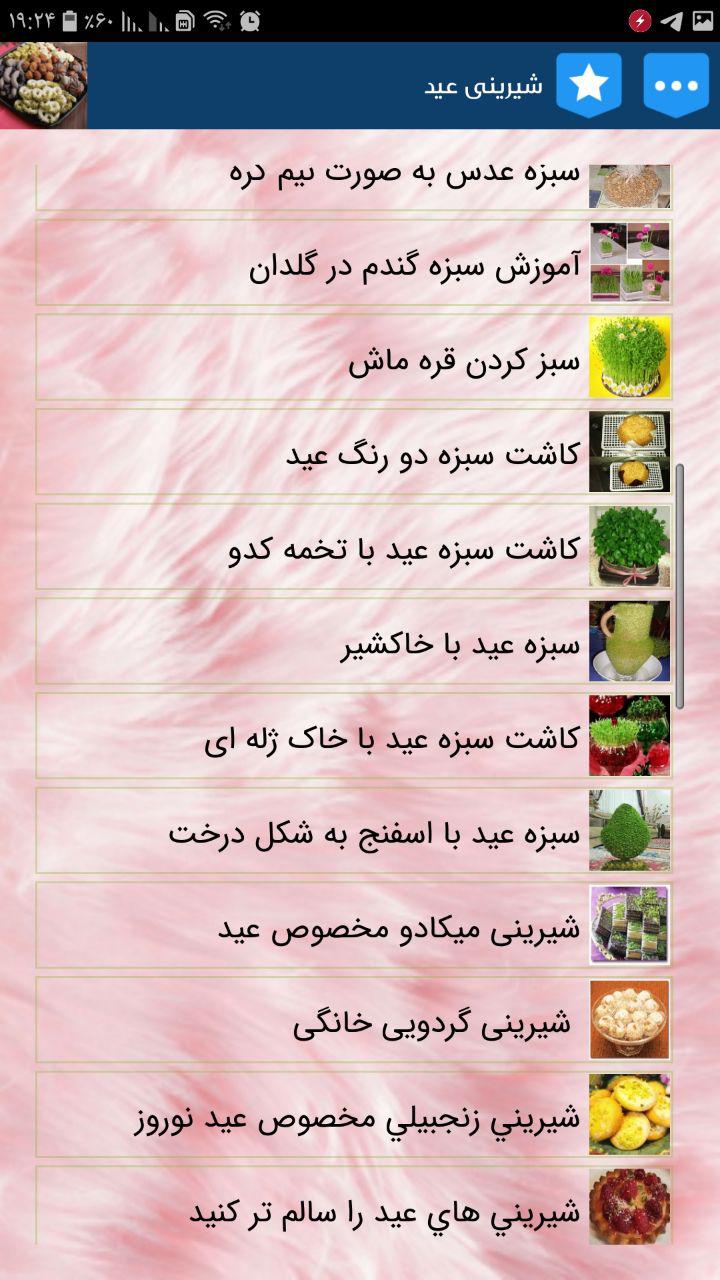Screen dimensions: 720x1280
Task: Open سبزه عید با خاکشیر
Action: pos(354,642)
